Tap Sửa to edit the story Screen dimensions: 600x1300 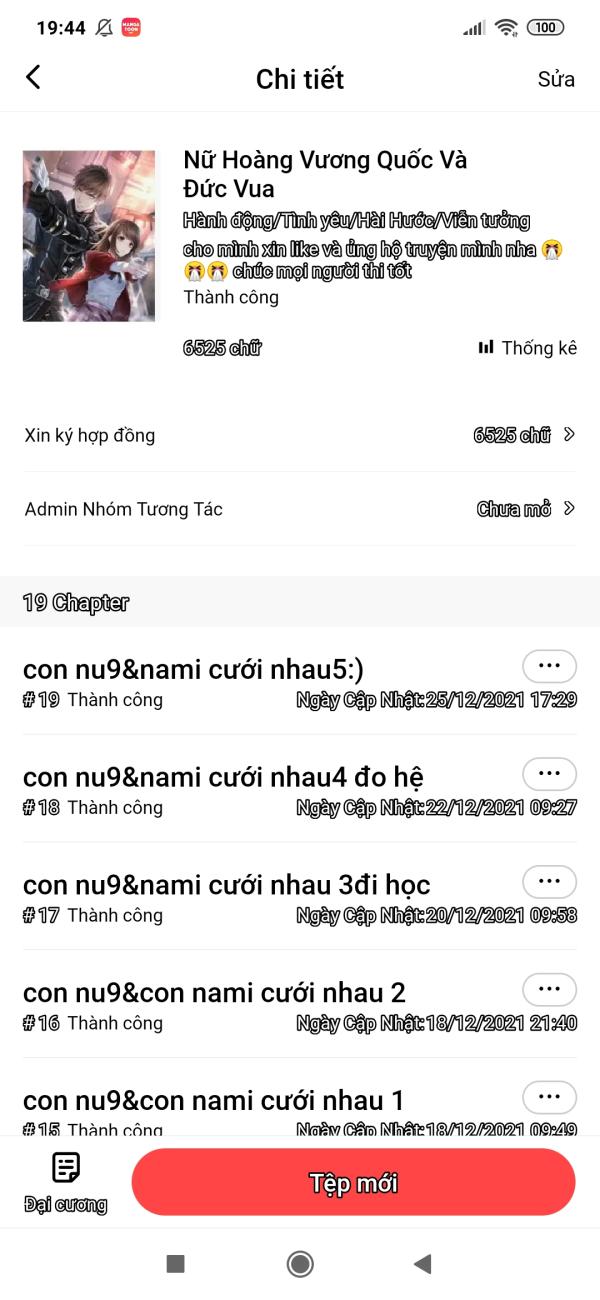click(556, 79)
